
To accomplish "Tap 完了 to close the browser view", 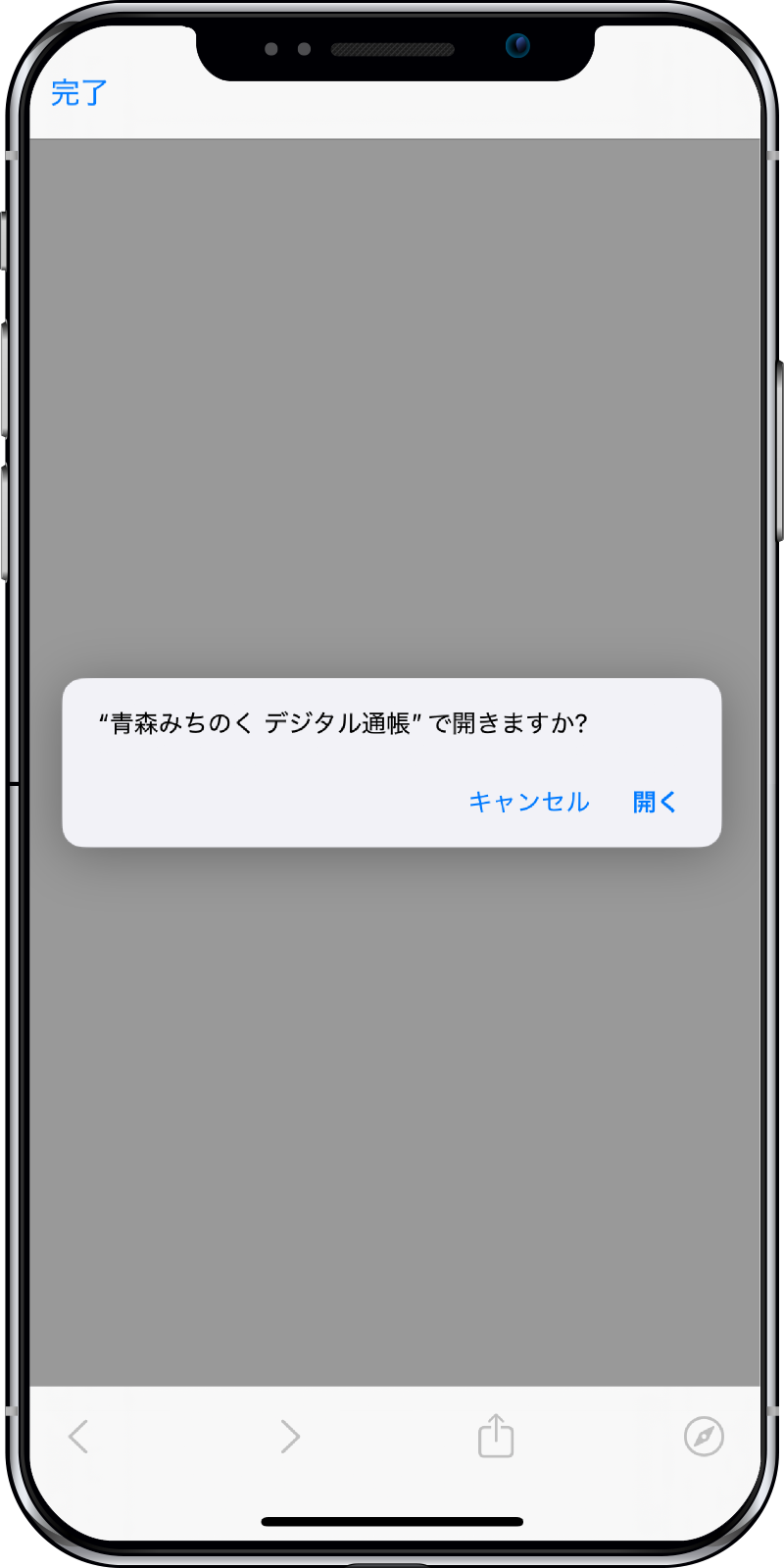I will pos(78,93).
